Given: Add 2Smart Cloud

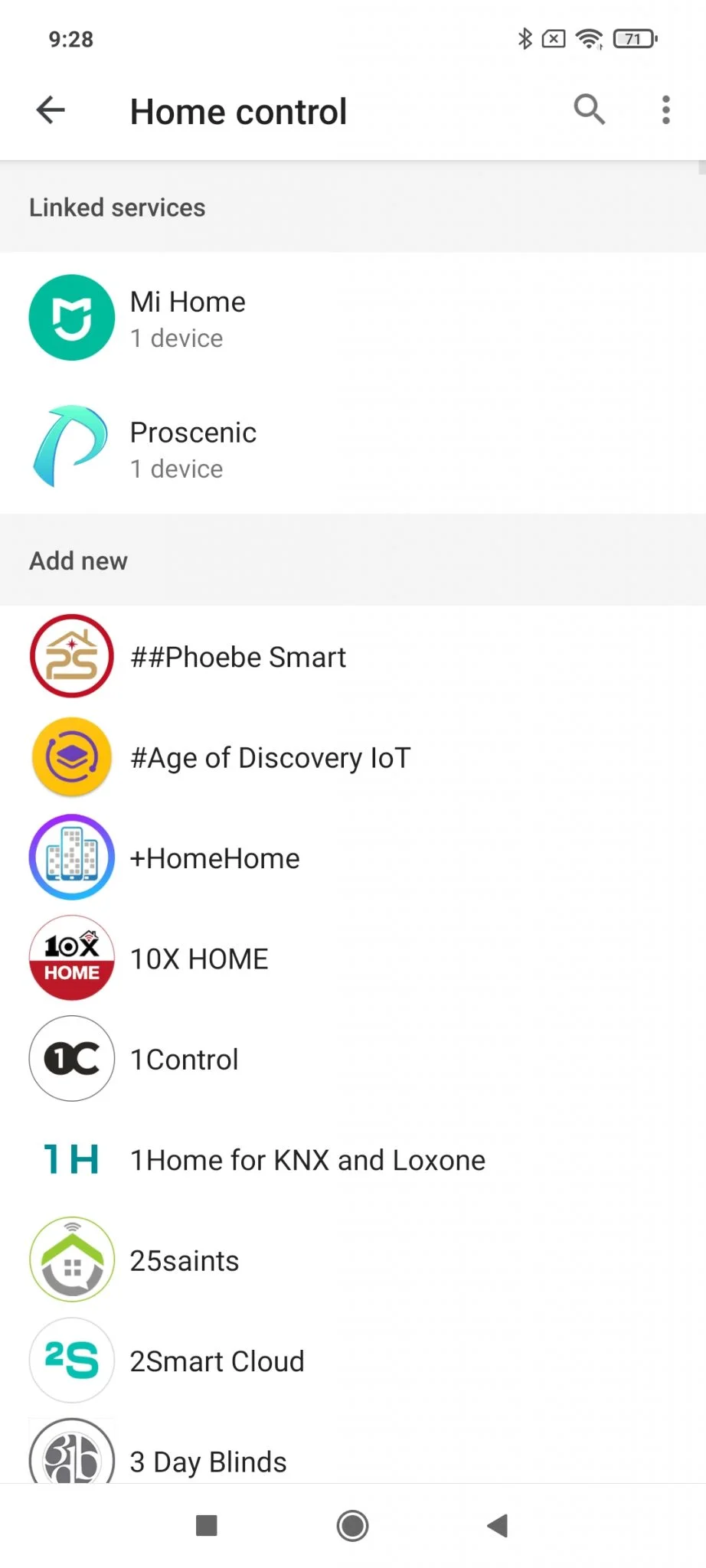Looking at the screenshot, I should (217, 1361).
